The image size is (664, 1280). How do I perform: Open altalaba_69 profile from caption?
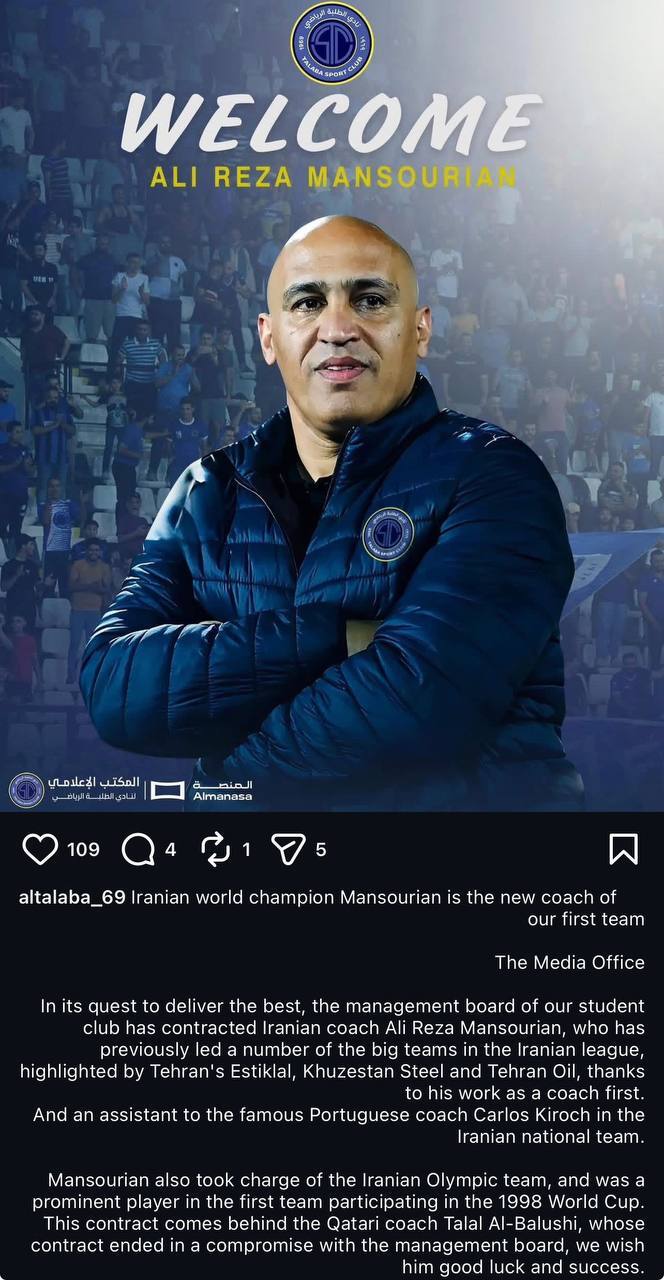(x=72, y=897)
